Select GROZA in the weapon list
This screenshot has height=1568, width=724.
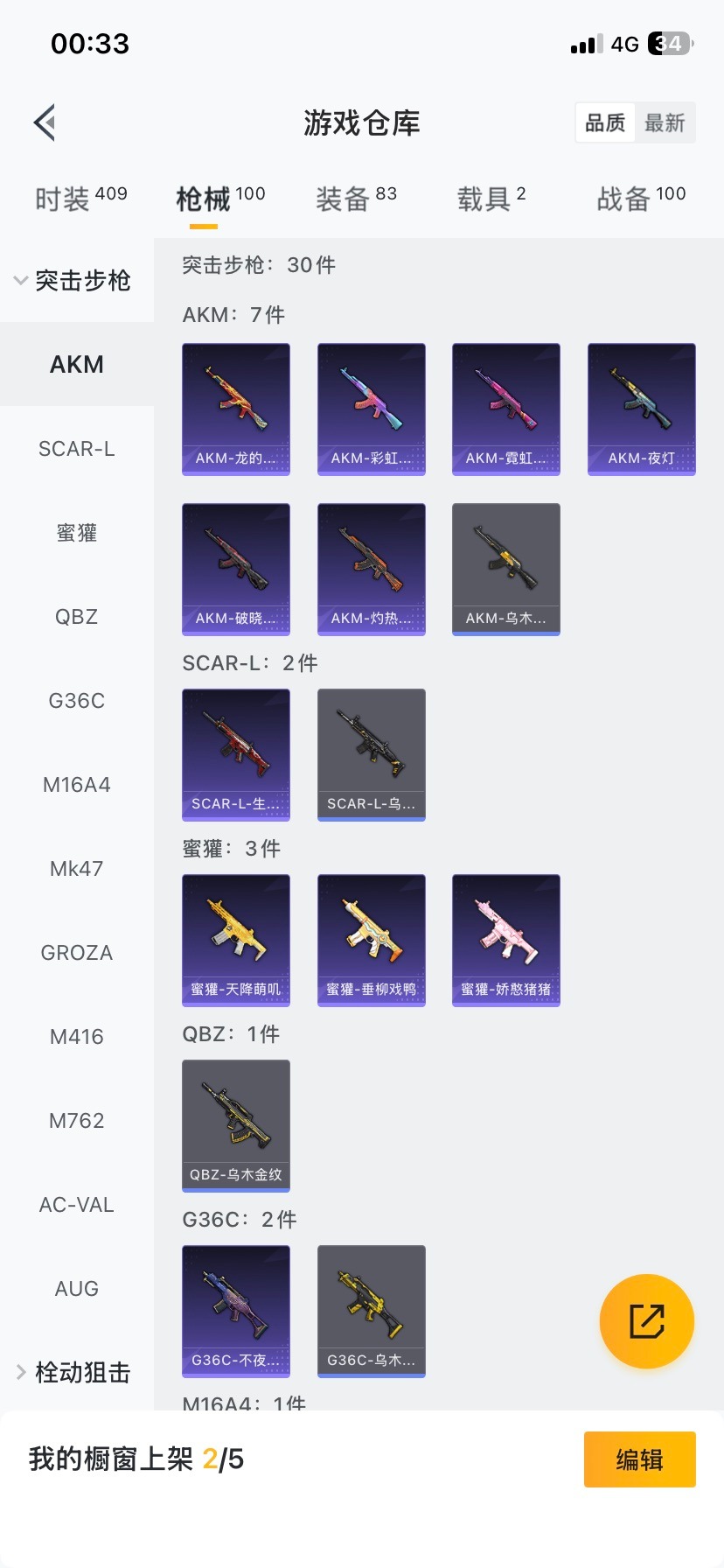pyautogui.click(x=77, y=953)
